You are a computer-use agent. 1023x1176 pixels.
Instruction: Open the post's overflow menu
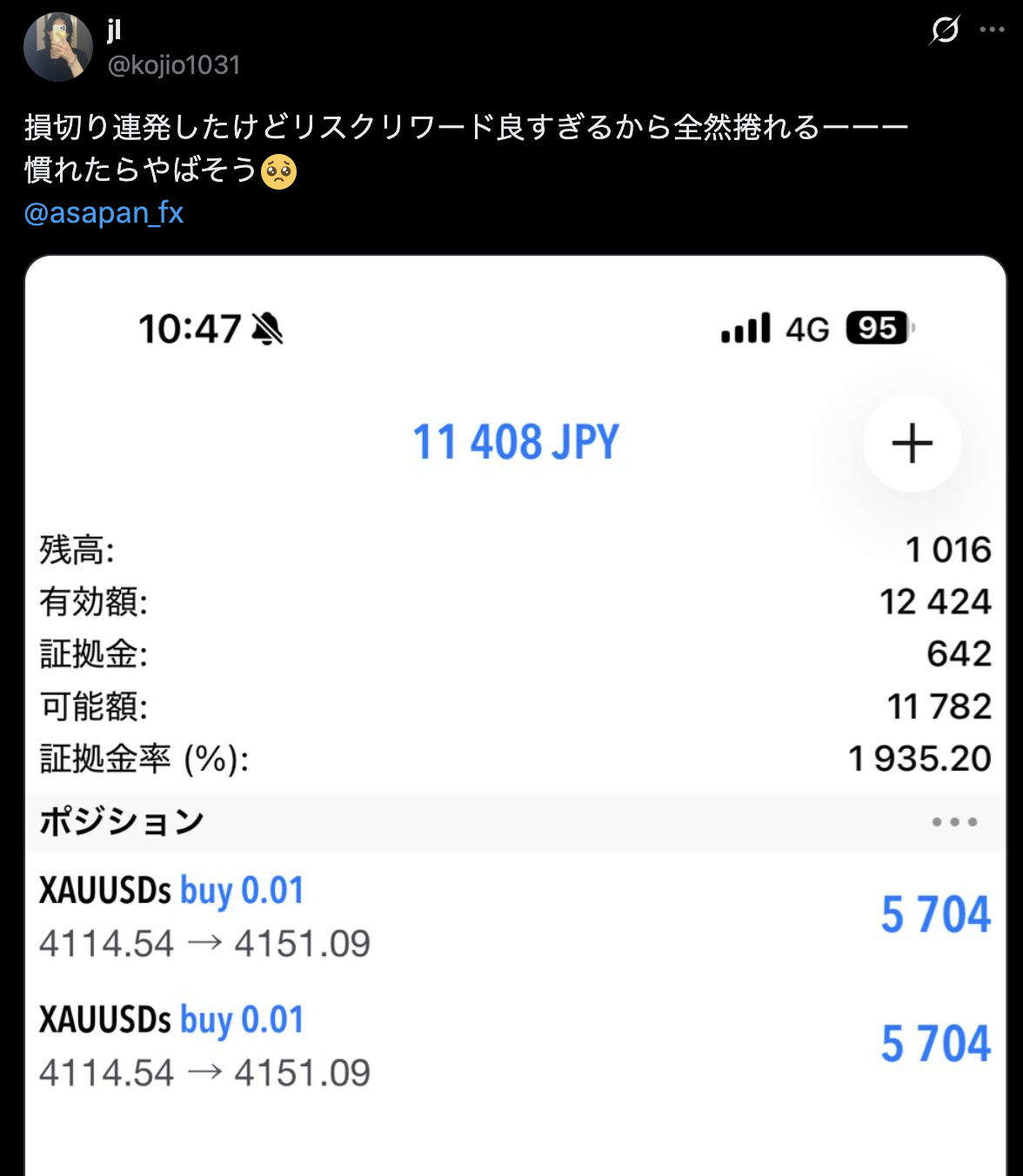click(x=992, y=30)
